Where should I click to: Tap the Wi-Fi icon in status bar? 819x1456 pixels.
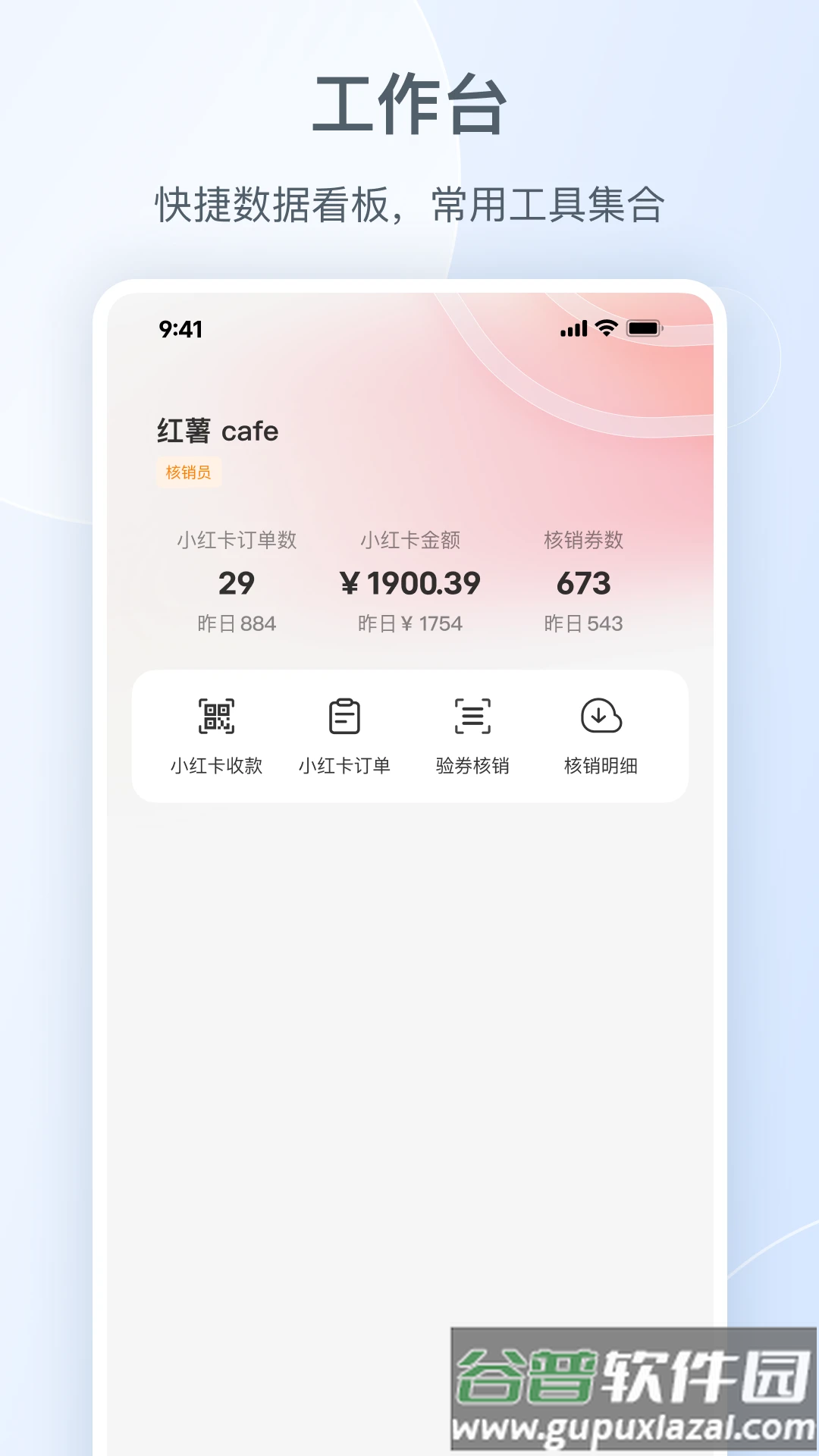pos(604,329)
